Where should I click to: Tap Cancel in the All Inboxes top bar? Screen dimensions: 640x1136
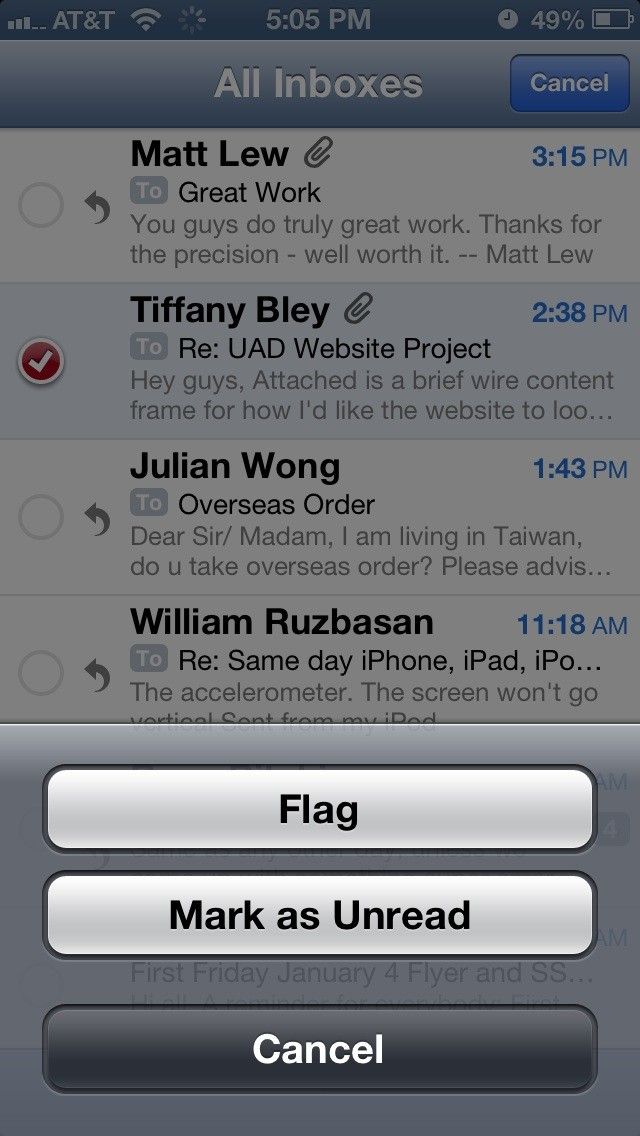click(569, 83)
